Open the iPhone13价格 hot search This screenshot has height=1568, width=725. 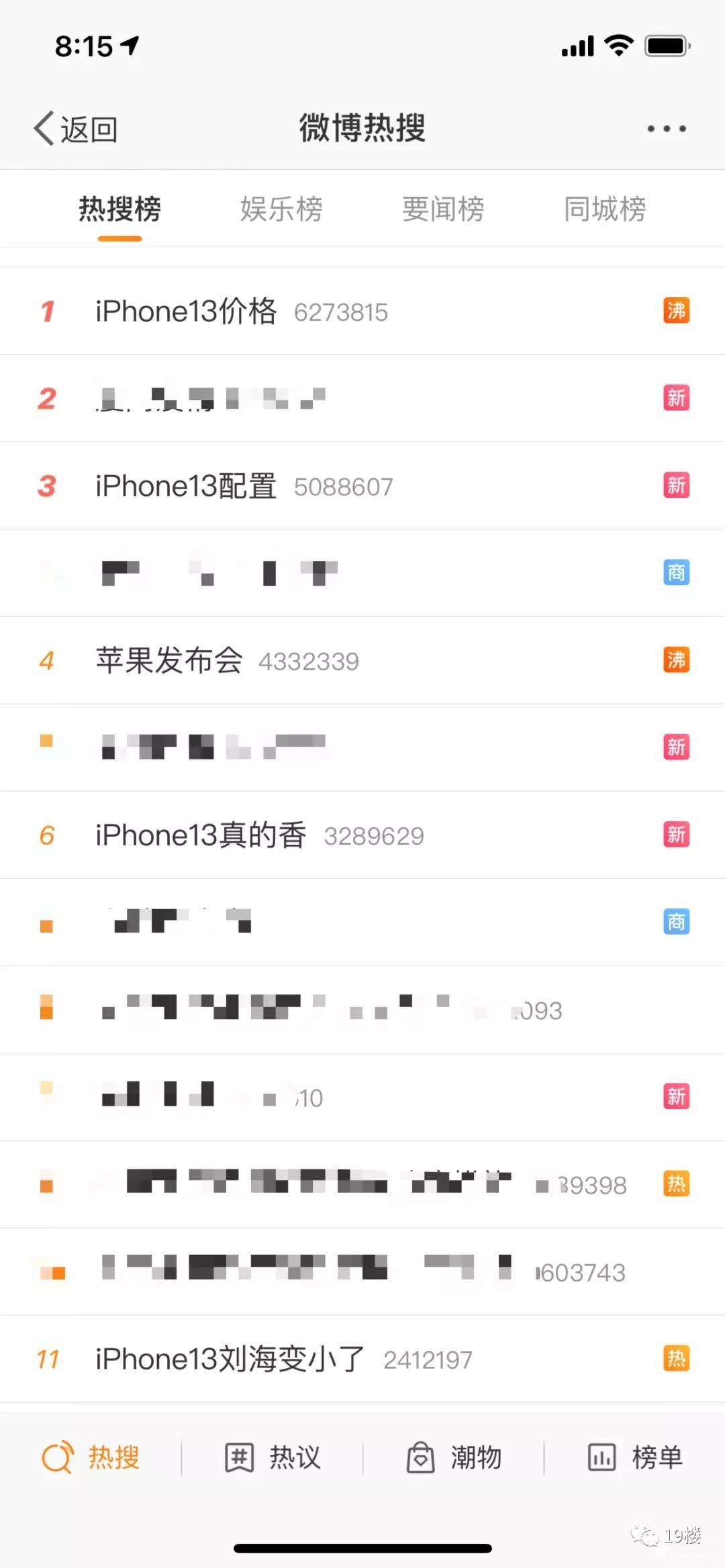pyautogui.click(x=362, y=311)
